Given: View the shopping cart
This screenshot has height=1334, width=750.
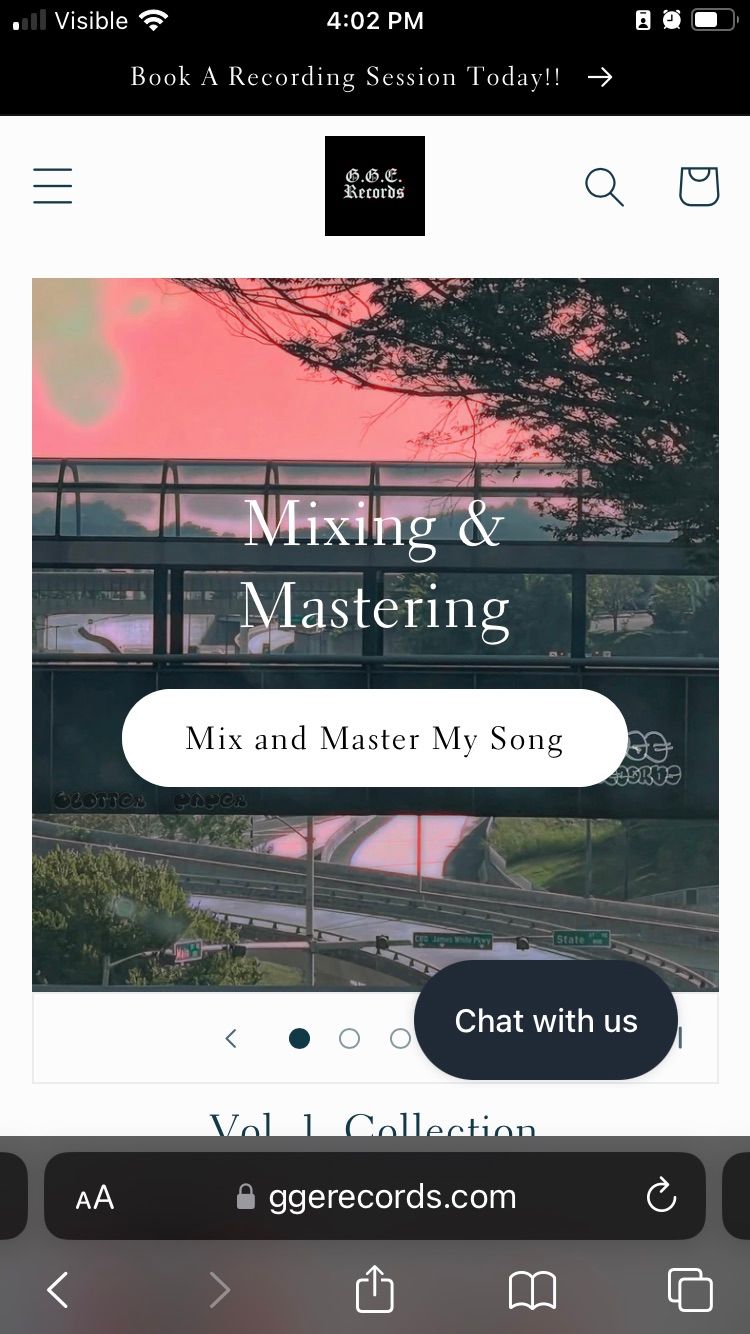Looking at the screenshot, I should point(698,186).
